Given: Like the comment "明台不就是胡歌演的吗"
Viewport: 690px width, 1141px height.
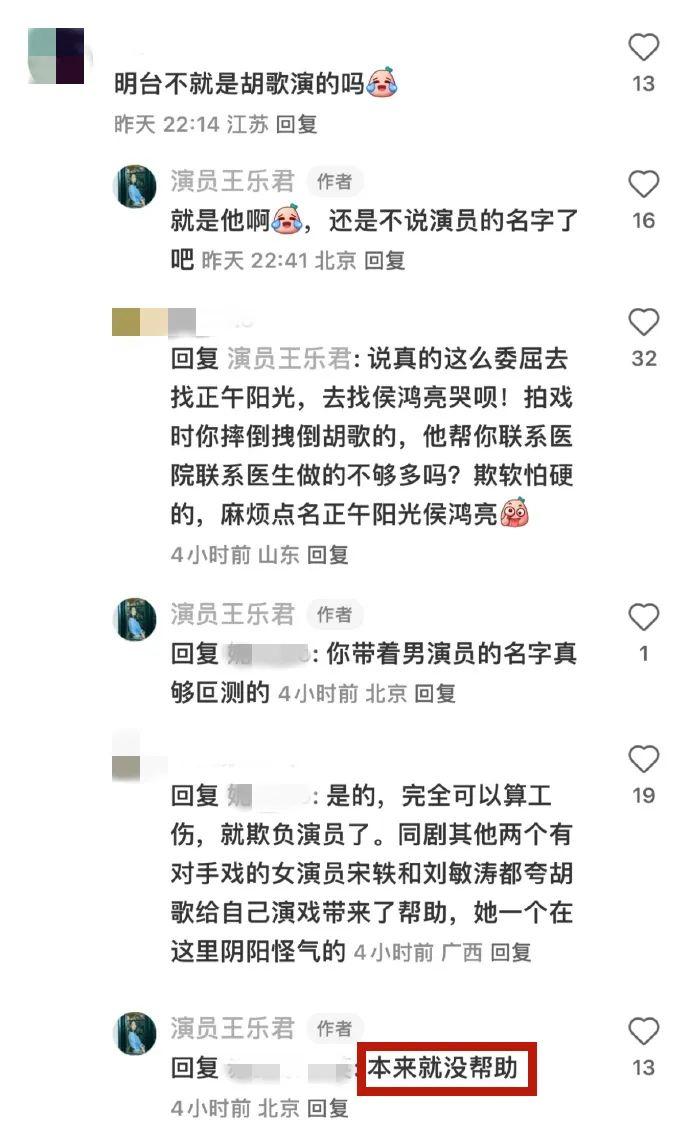Looking at the screenshot, I should tap(643, 48).
